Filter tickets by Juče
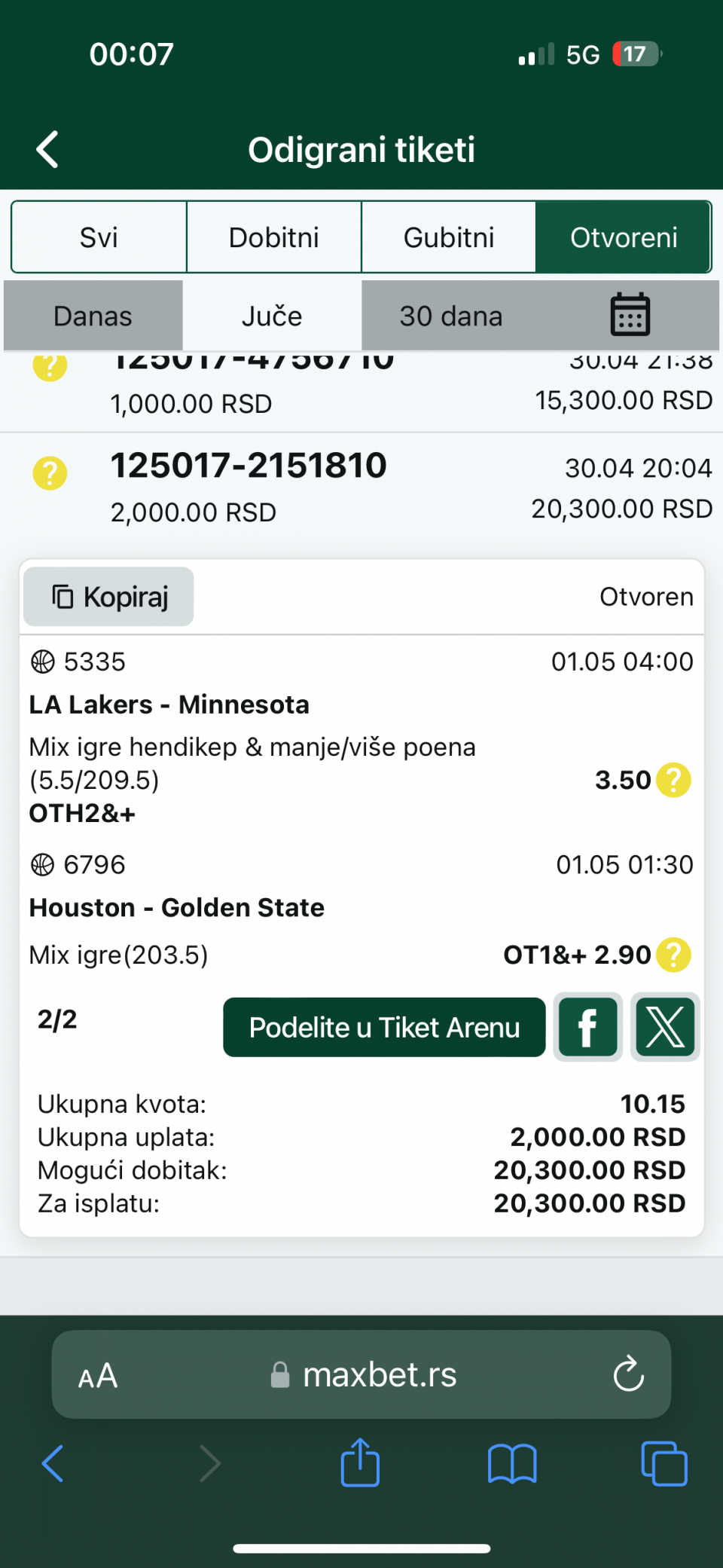723x1568 pixels. point(272,316)
